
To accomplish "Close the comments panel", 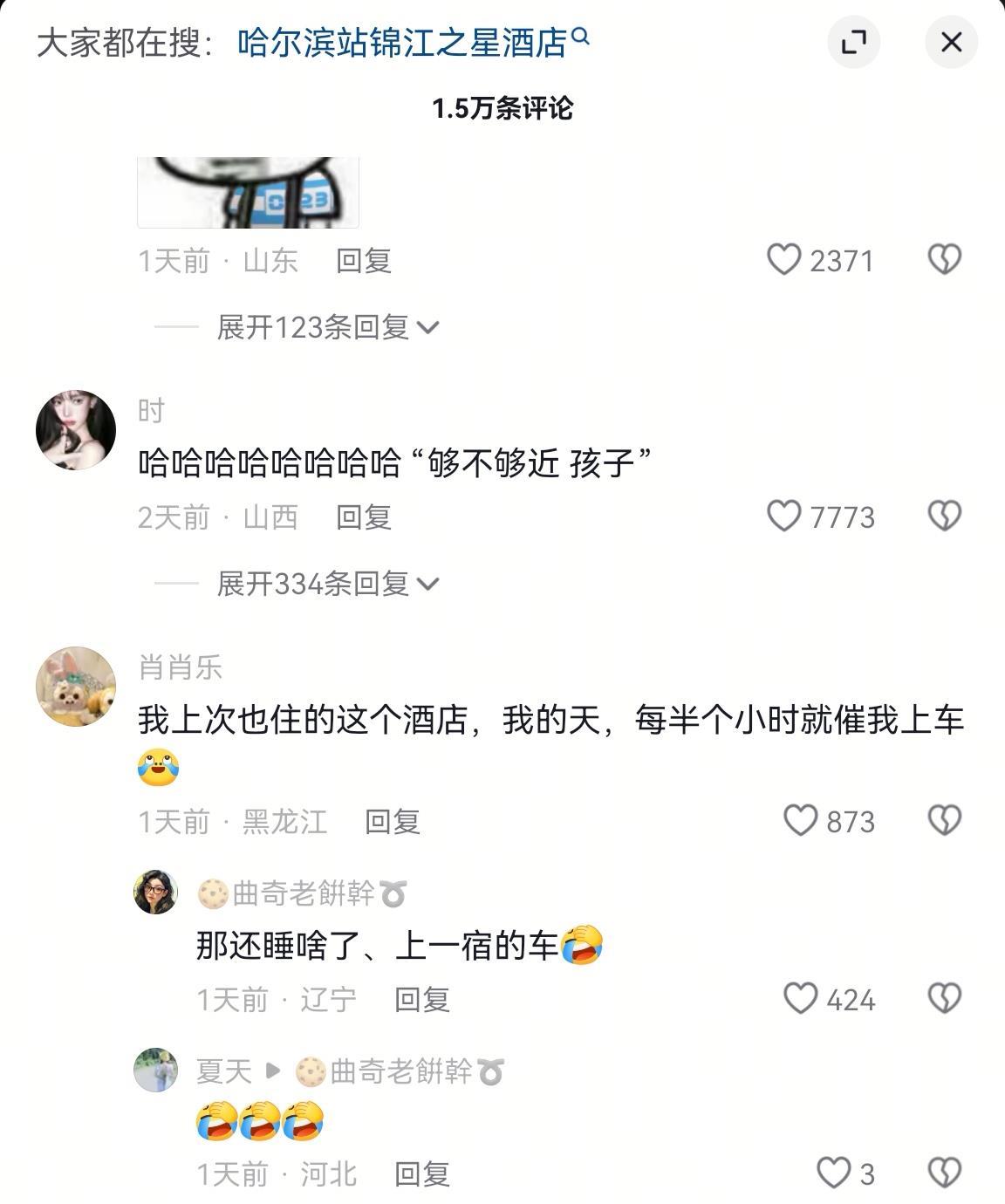I will click(x=951, y=42).
